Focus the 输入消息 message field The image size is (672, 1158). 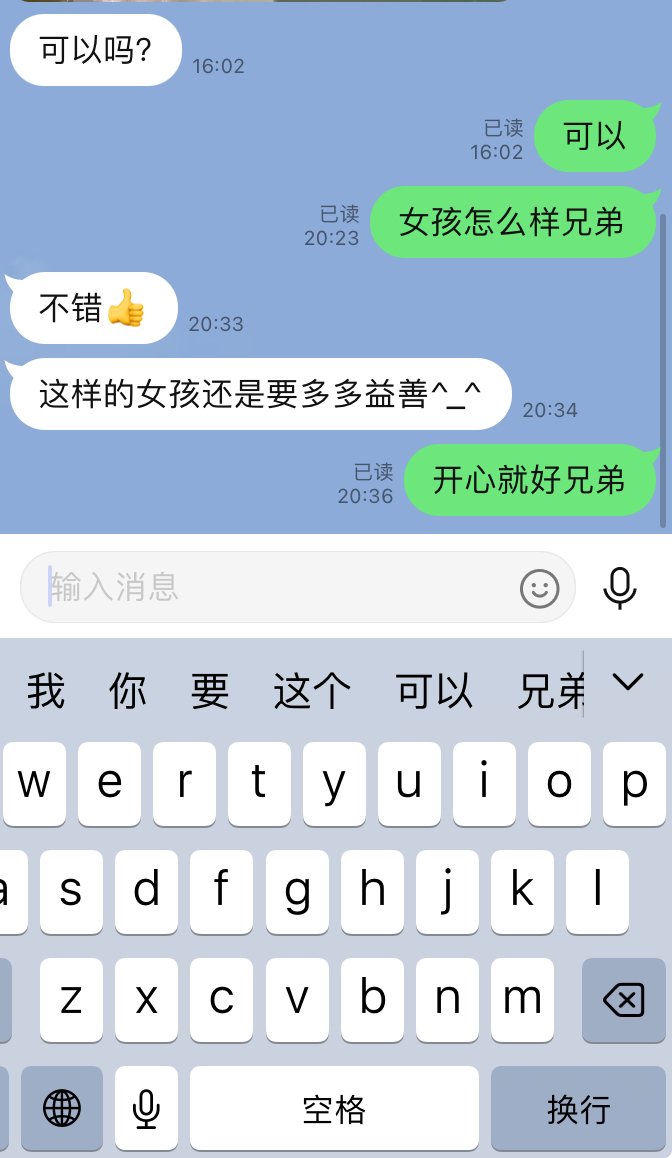270,587
